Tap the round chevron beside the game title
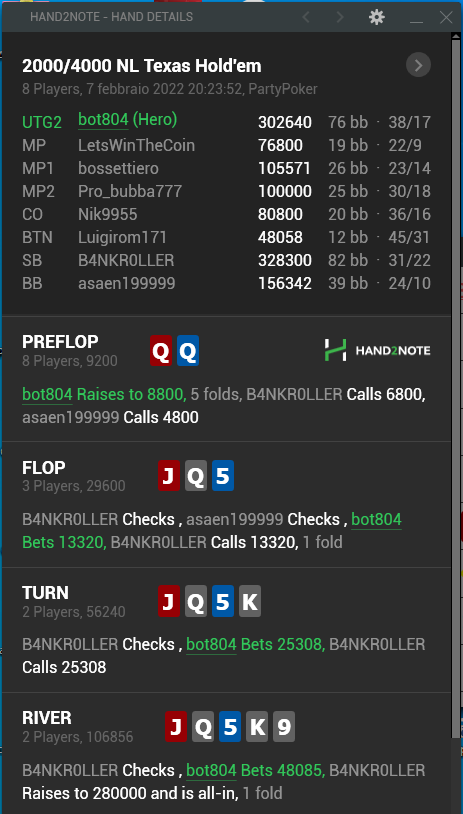Image resolution: width=463 pixels, height=814 pixels. (418, 65)
